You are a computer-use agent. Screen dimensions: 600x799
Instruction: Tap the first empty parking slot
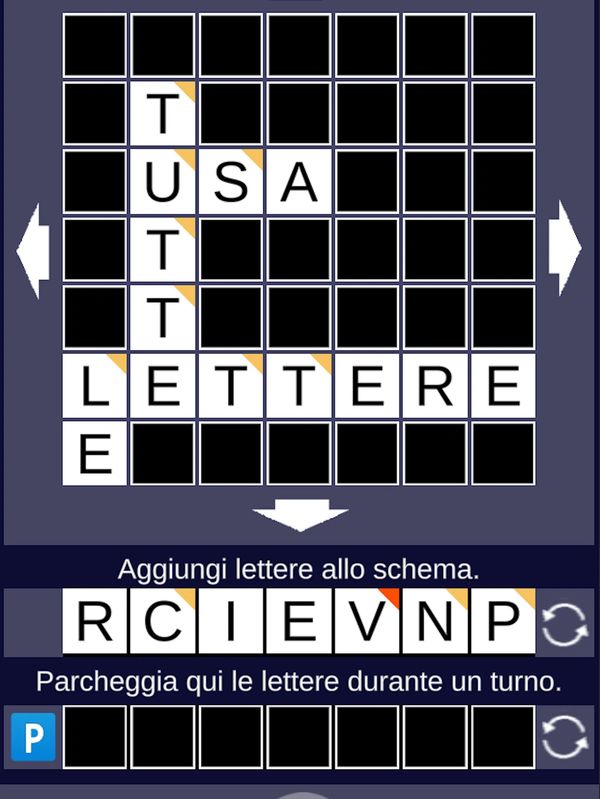(95, 738)
